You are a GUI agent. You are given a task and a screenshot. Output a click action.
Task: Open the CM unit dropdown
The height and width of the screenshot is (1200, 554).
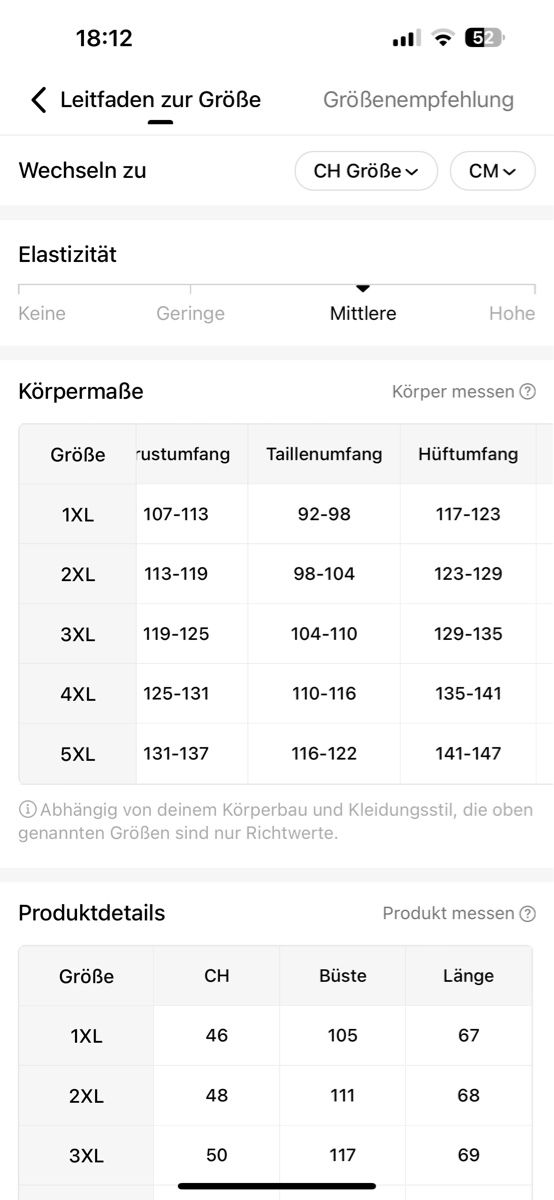[493, 171]
